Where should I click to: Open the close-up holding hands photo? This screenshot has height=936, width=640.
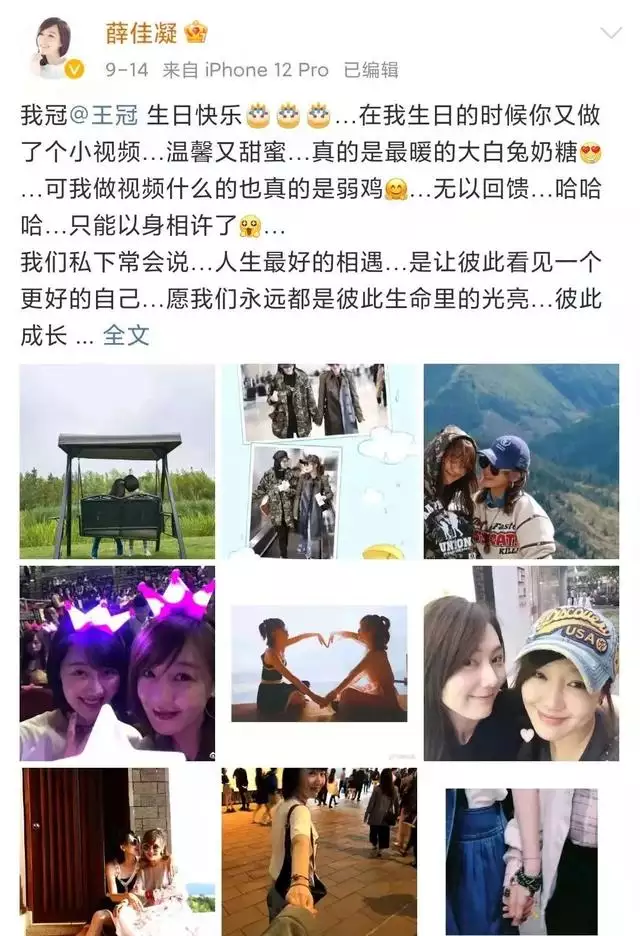(521, 851)
